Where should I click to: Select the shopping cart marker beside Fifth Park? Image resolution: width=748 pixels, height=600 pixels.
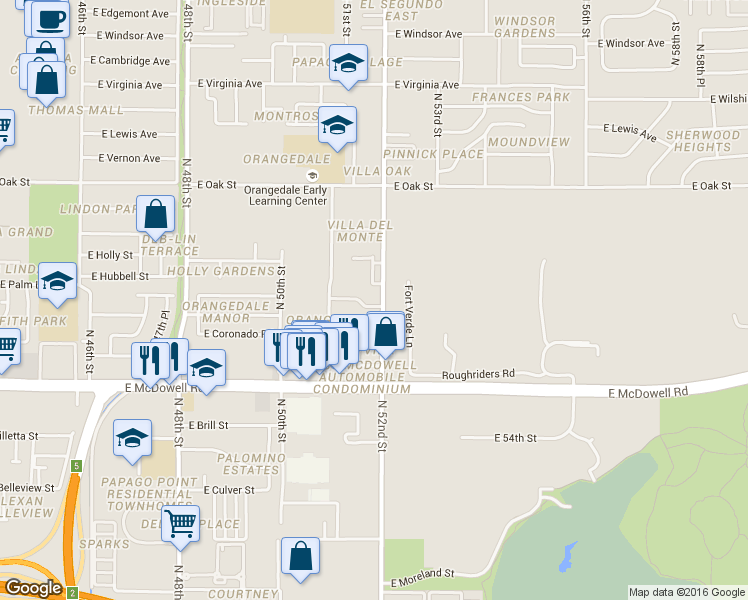tap(6, 350)
